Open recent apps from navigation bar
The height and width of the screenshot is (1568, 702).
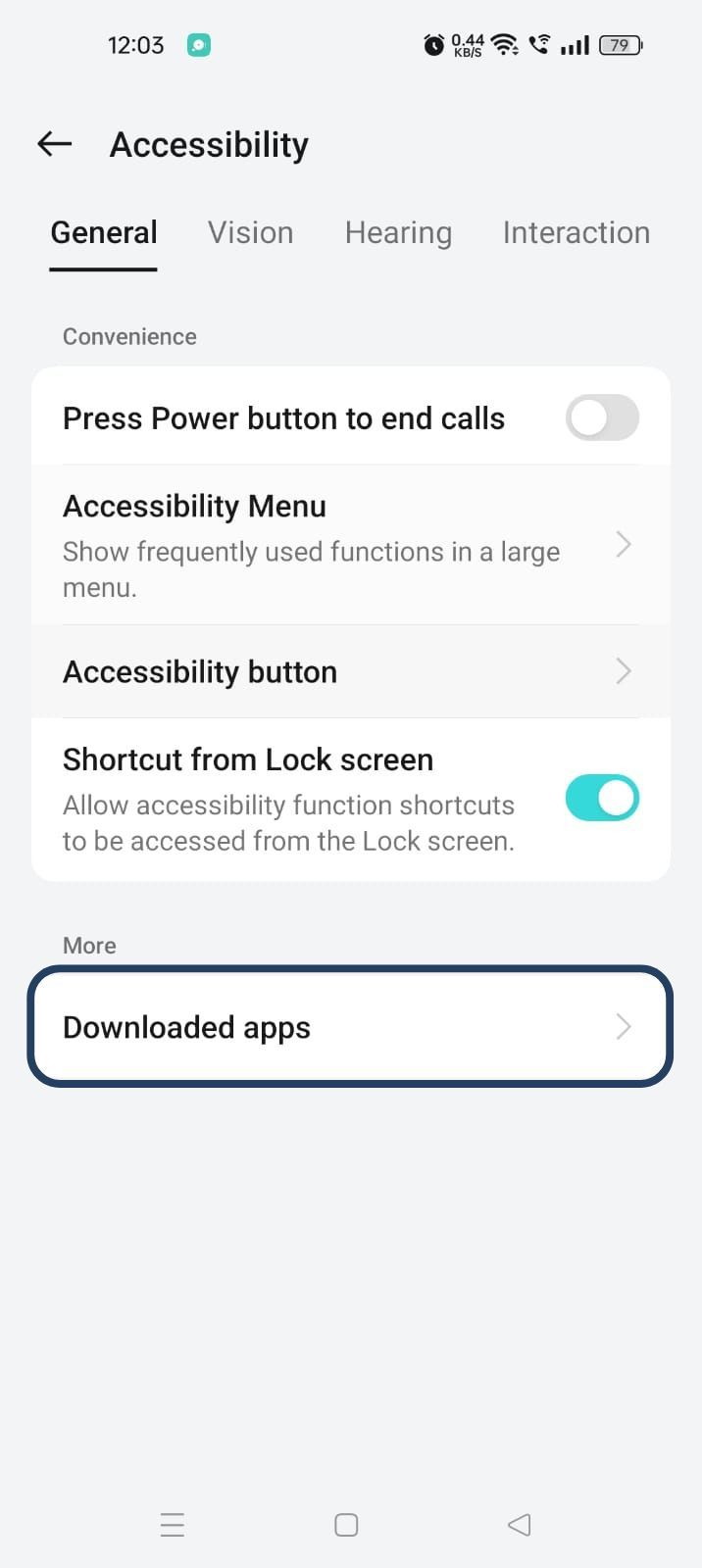(x=173, y=1525)
